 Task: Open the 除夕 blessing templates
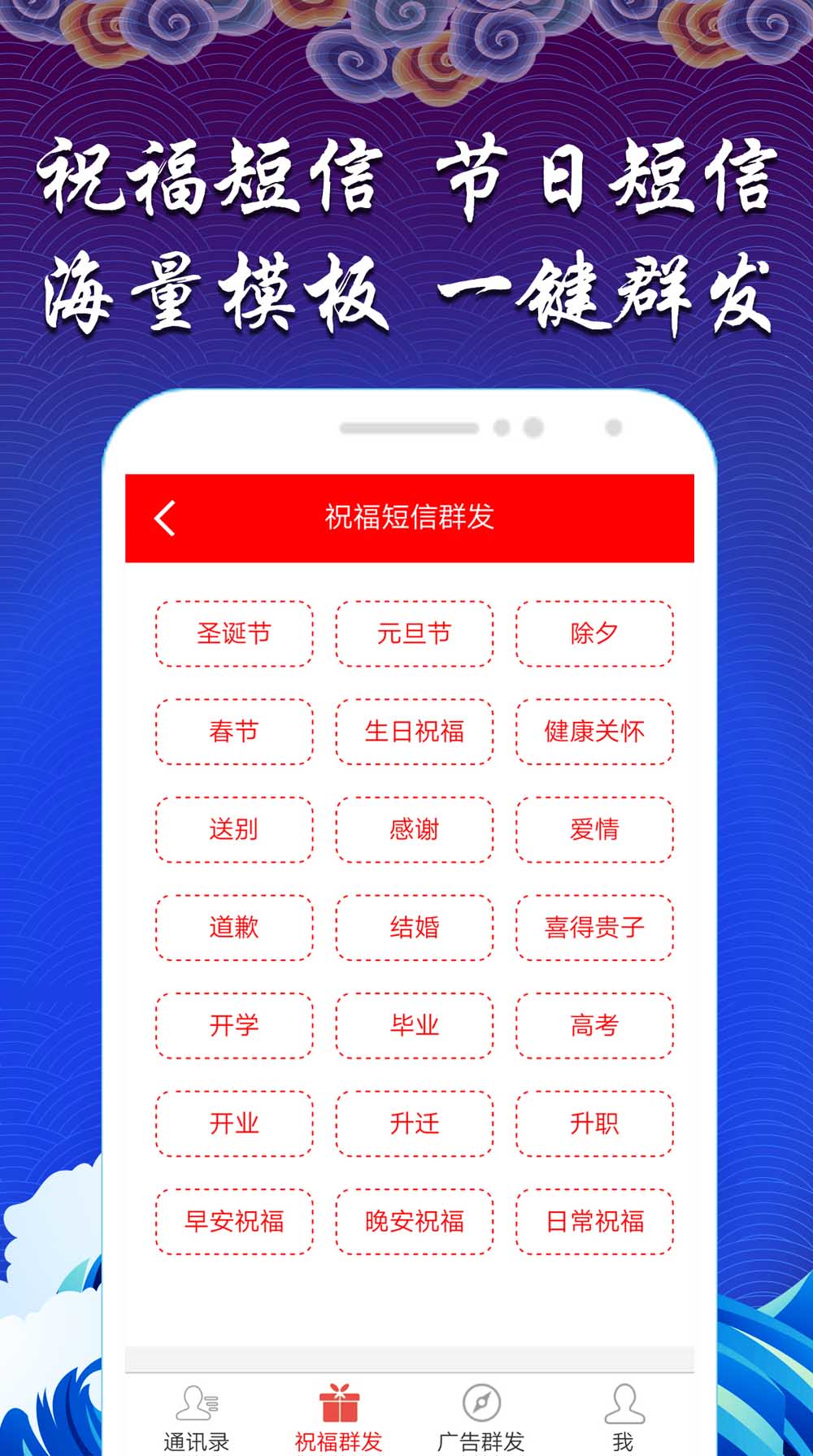(593, 634)
